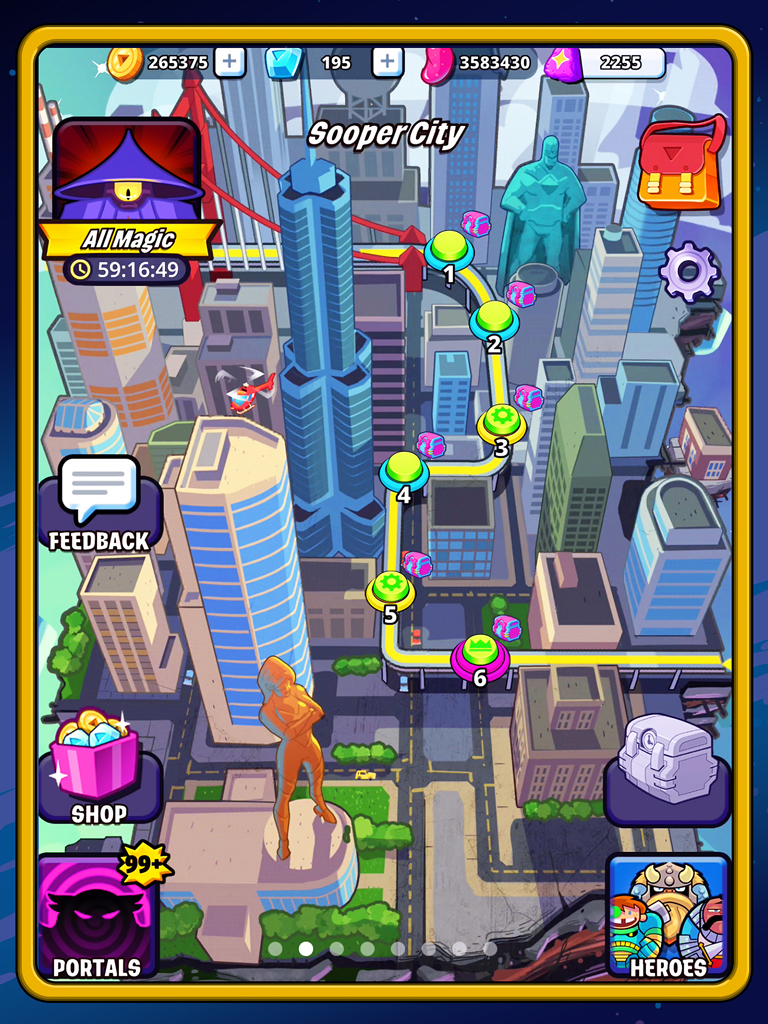Viewport: 768px width, 1024px height.
Task: Select level 5 on the map
Action: click(390, 590)
